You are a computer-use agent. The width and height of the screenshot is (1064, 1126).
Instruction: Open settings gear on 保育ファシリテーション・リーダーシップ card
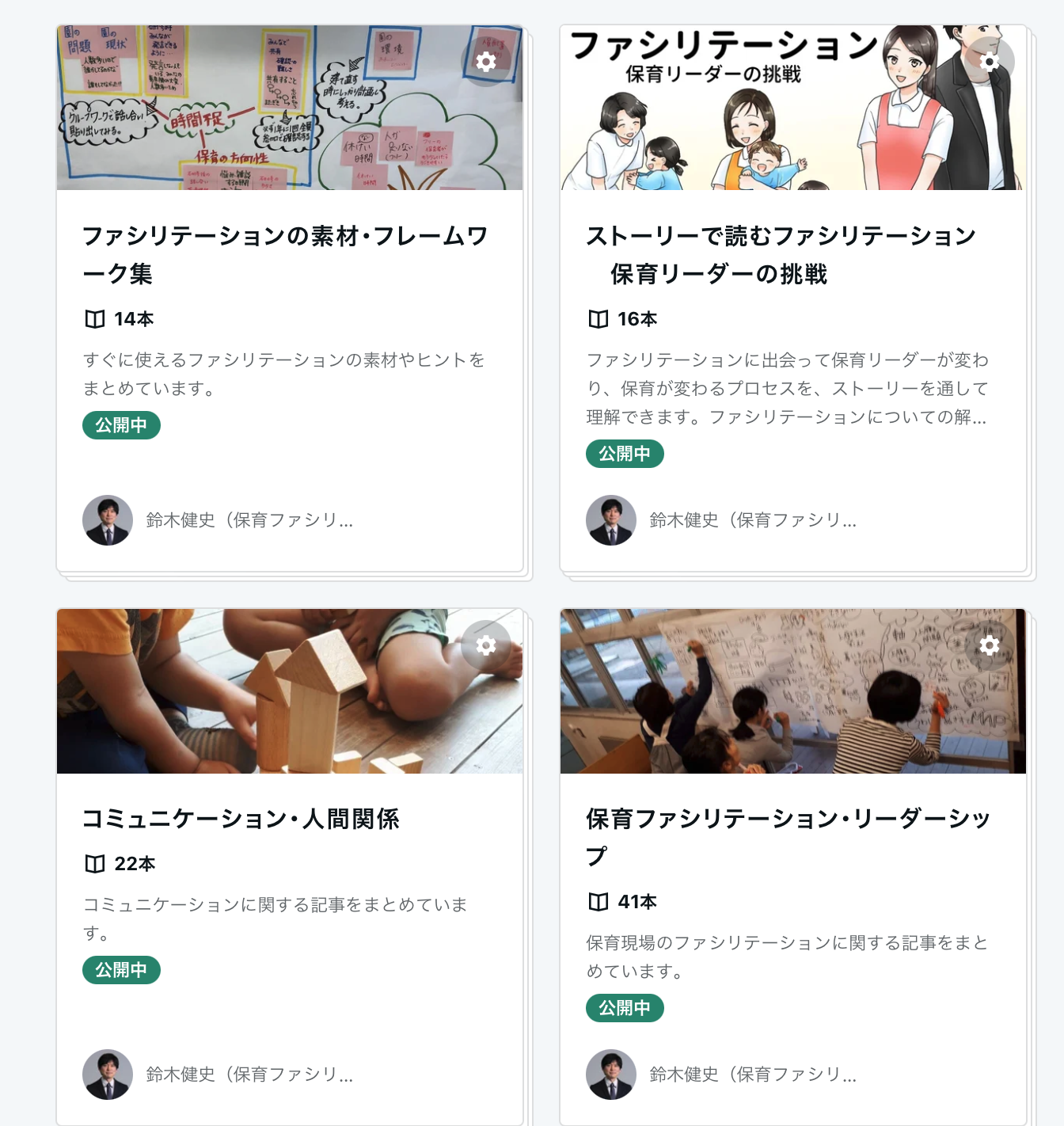coord(990,645)
